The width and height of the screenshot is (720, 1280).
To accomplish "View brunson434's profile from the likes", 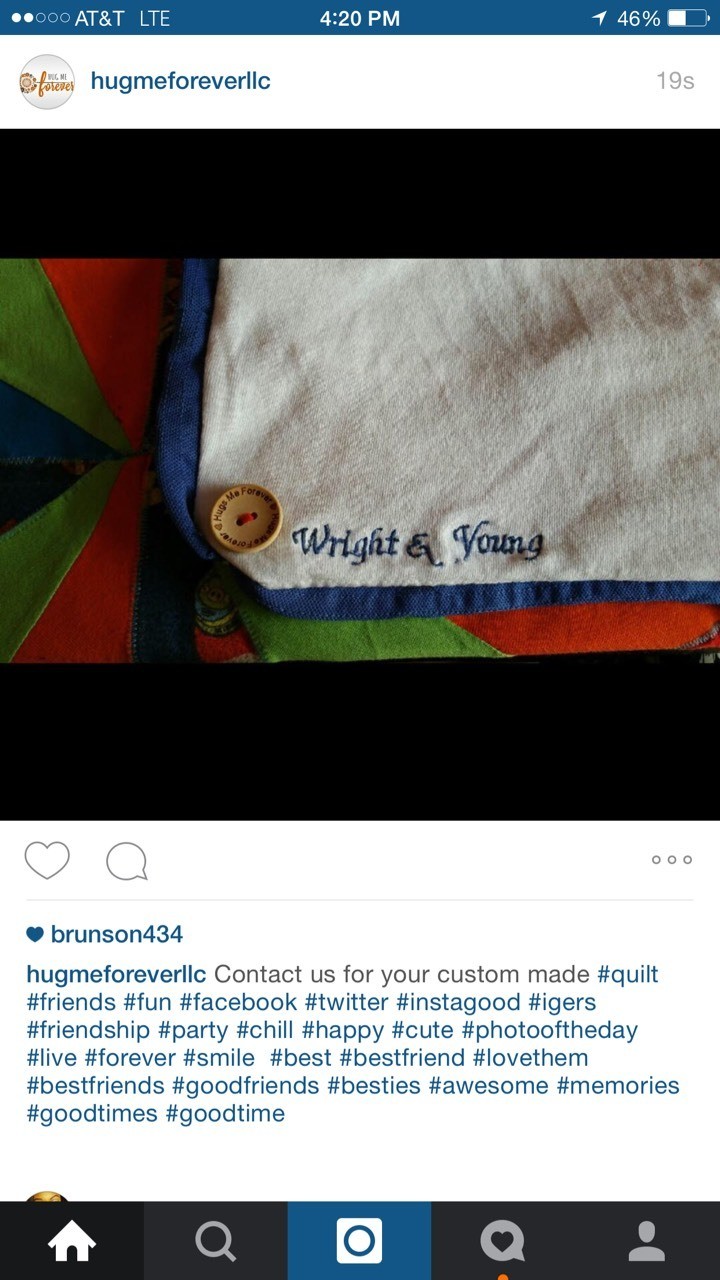I will [x=116, y=935].
